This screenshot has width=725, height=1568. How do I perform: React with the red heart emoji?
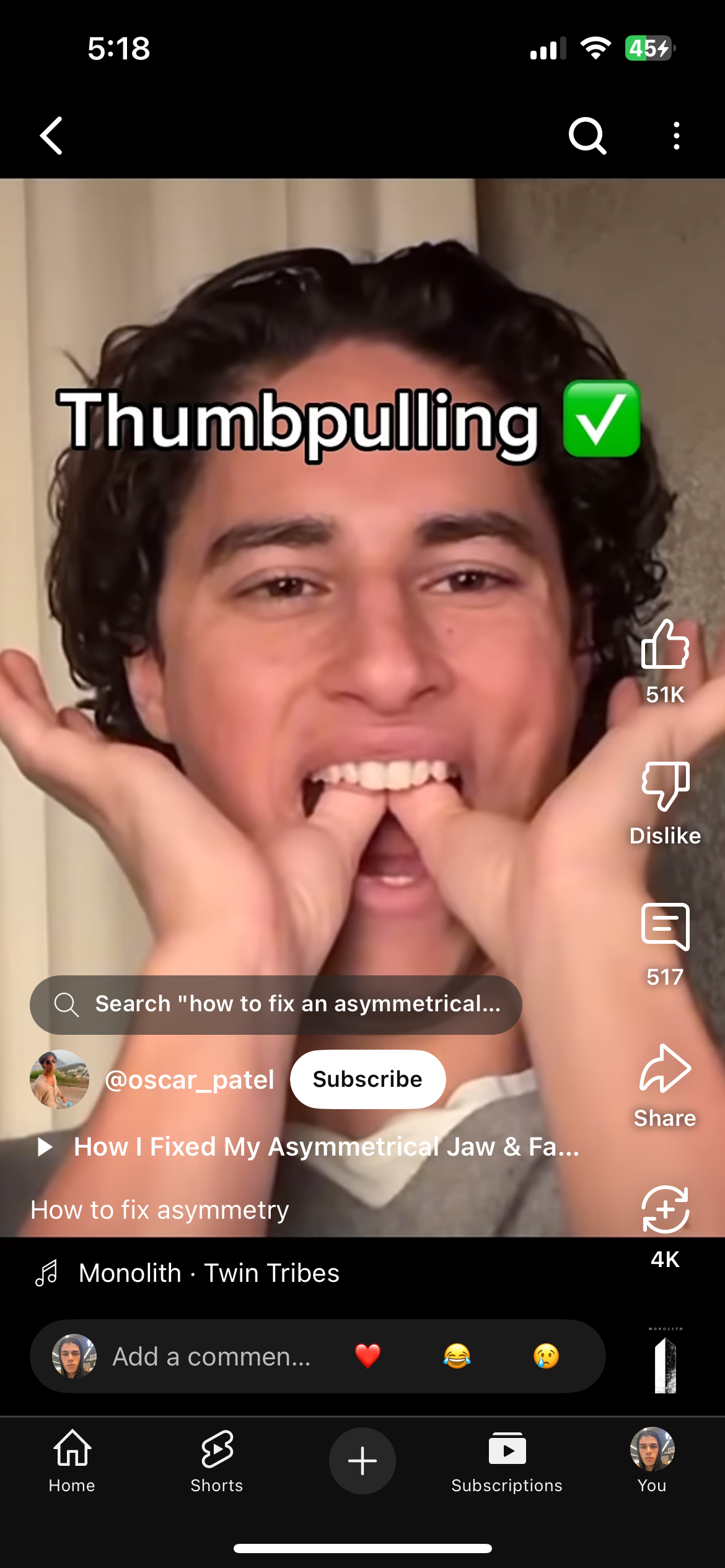(367, 1356)
